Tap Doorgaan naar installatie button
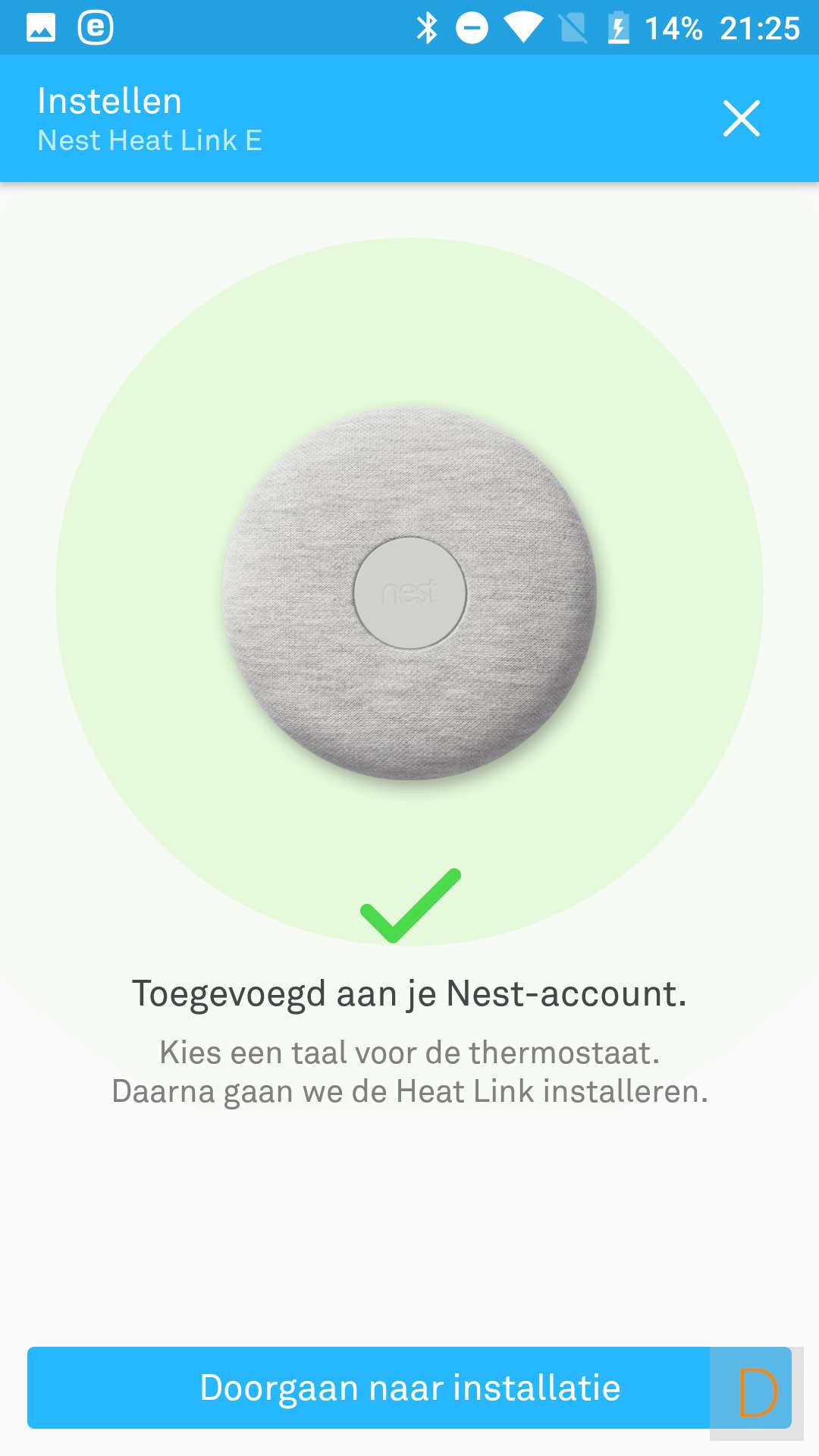The image size is (819, 1456). [409, 1387]
